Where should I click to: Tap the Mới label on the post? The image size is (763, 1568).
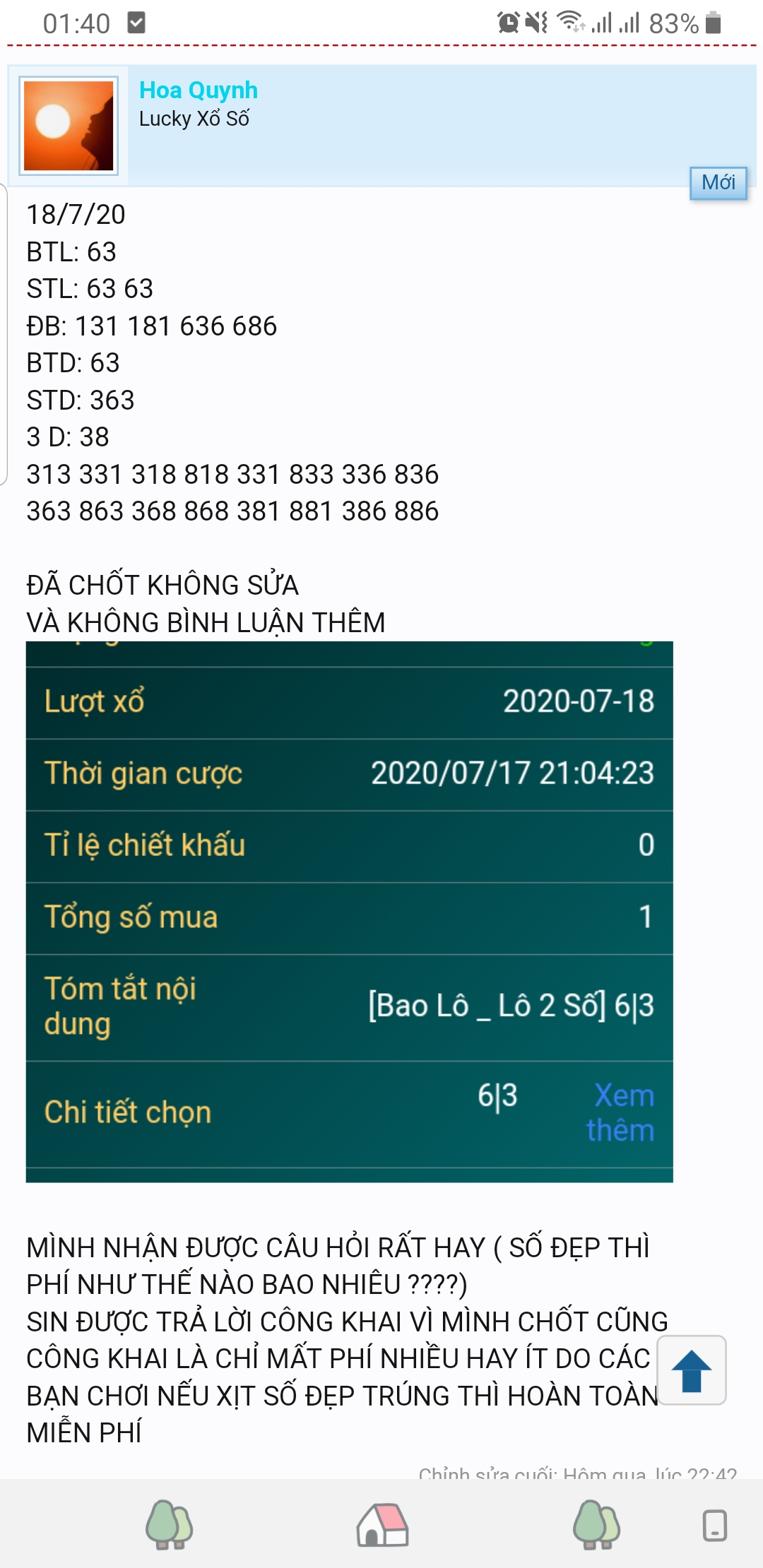click(718, 183)
